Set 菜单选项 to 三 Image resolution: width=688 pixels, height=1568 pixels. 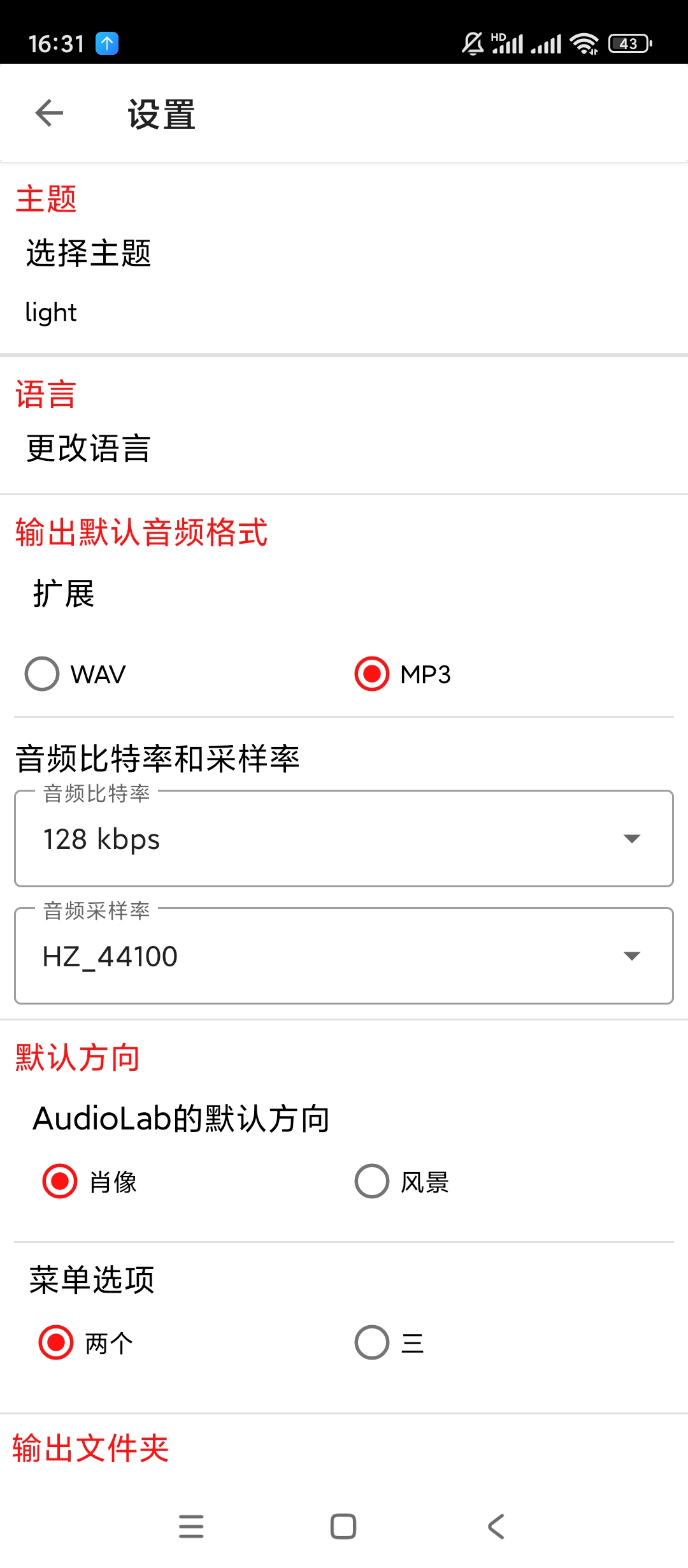(372, 1342)
